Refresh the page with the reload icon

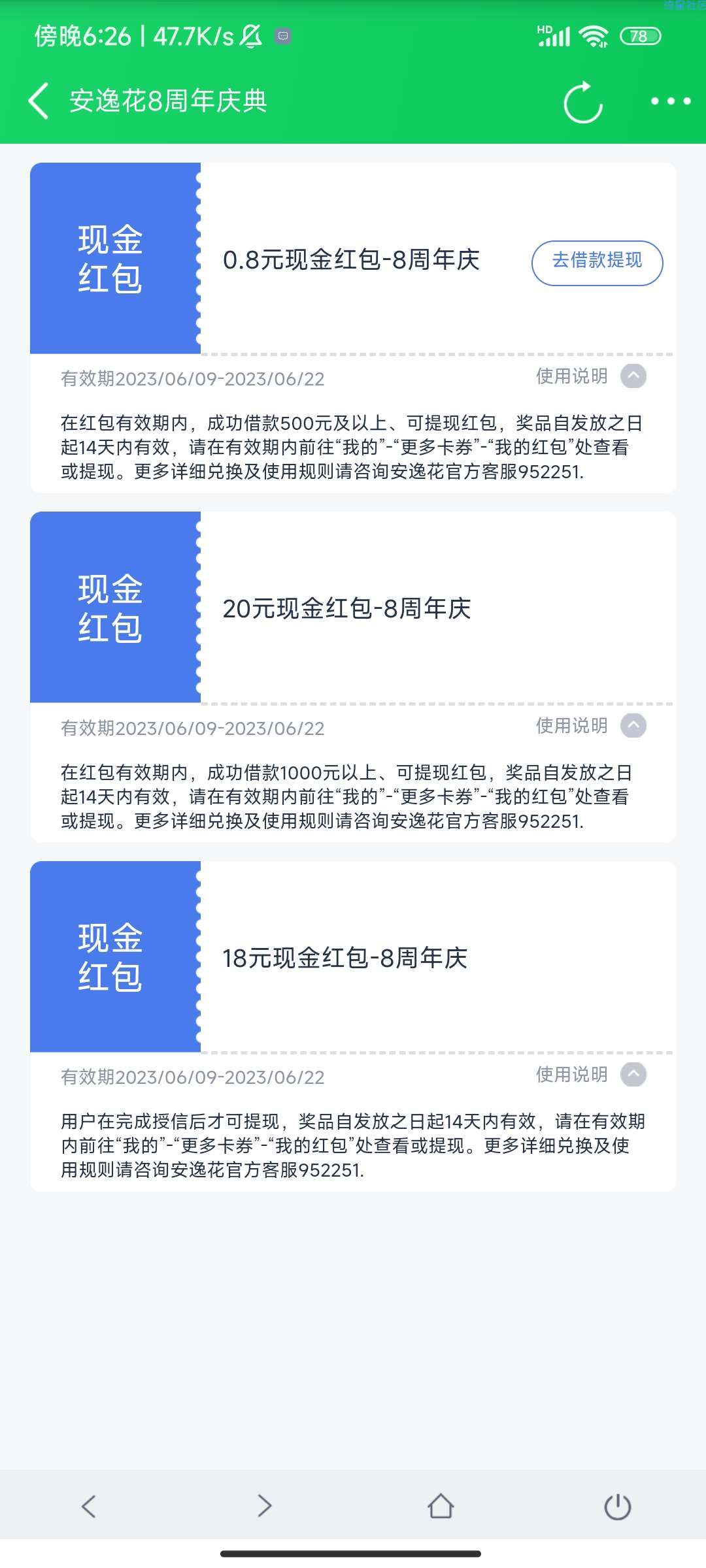click(x=582, y=102)
